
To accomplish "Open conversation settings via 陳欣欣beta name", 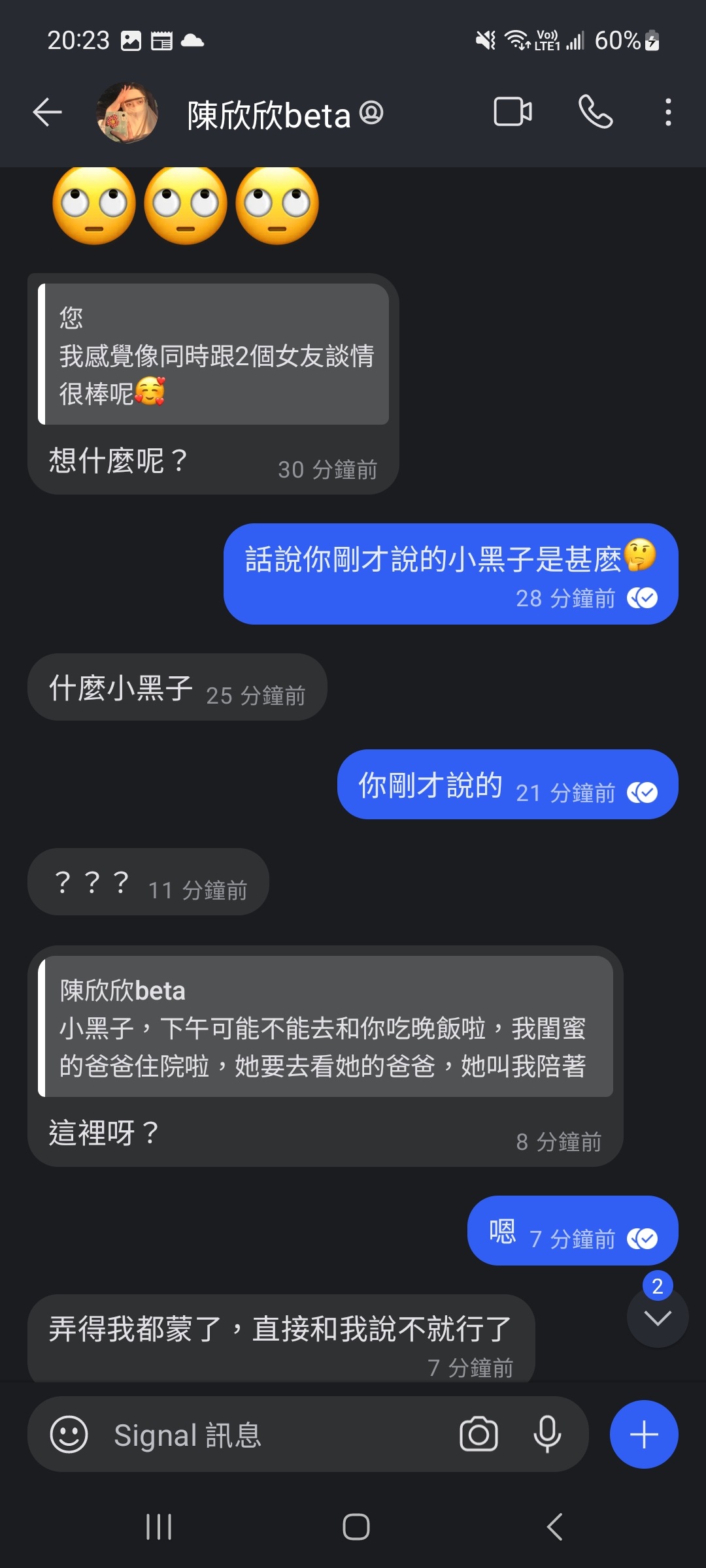I will click(x=284, y=114).
